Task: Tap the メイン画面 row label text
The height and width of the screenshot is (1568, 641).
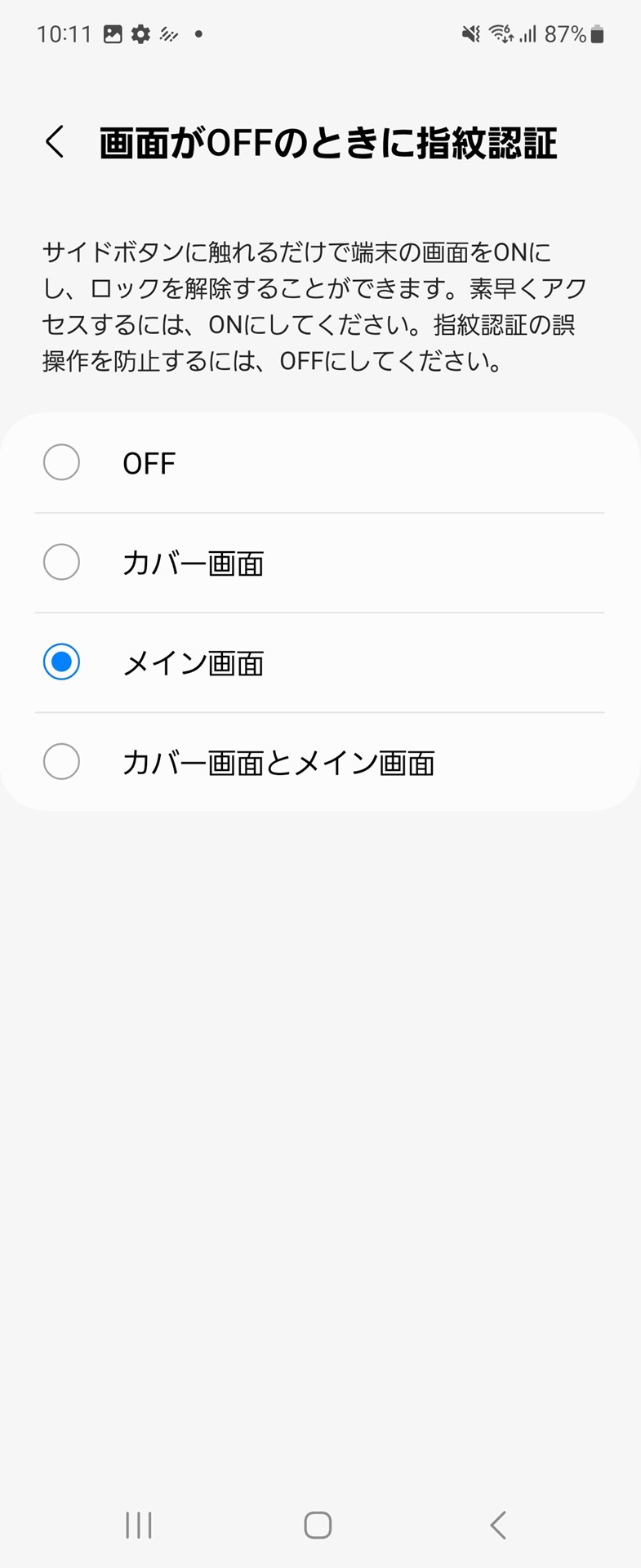Action: tap(192, 663)
